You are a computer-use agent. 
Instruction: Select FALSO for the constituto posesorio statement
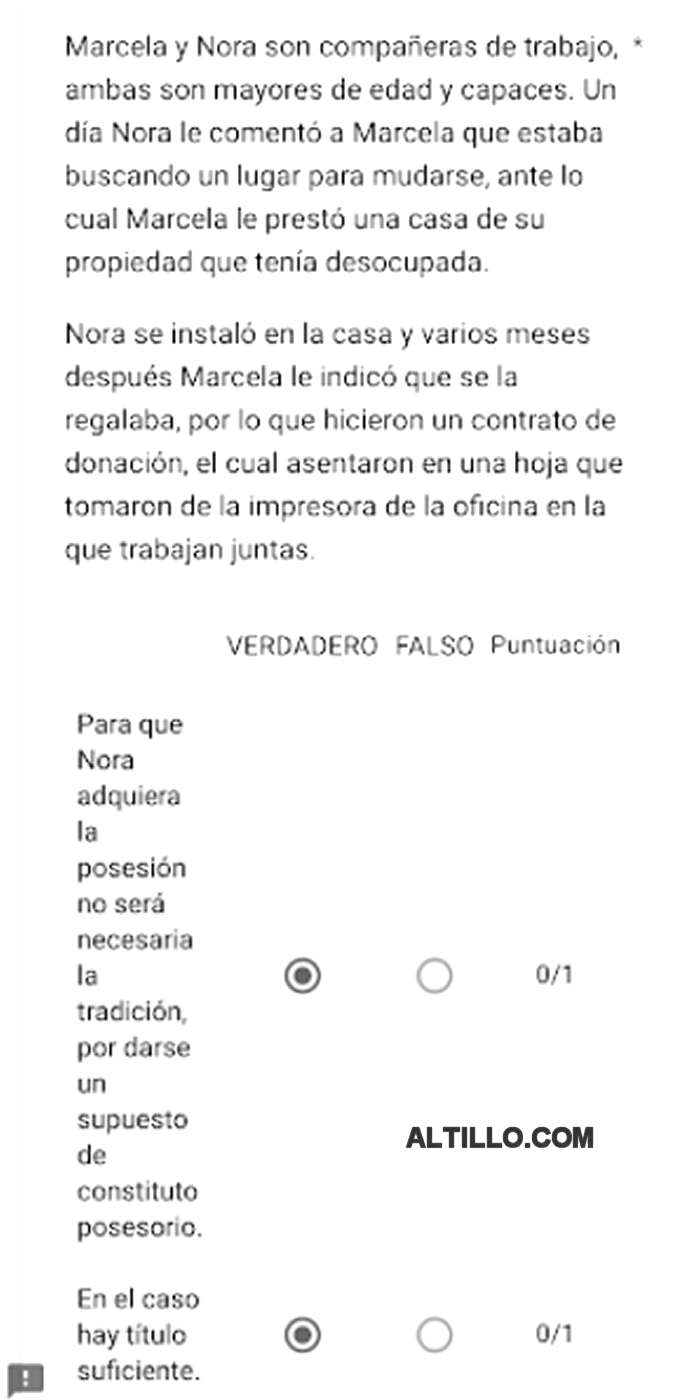click(x=434, y=976)
